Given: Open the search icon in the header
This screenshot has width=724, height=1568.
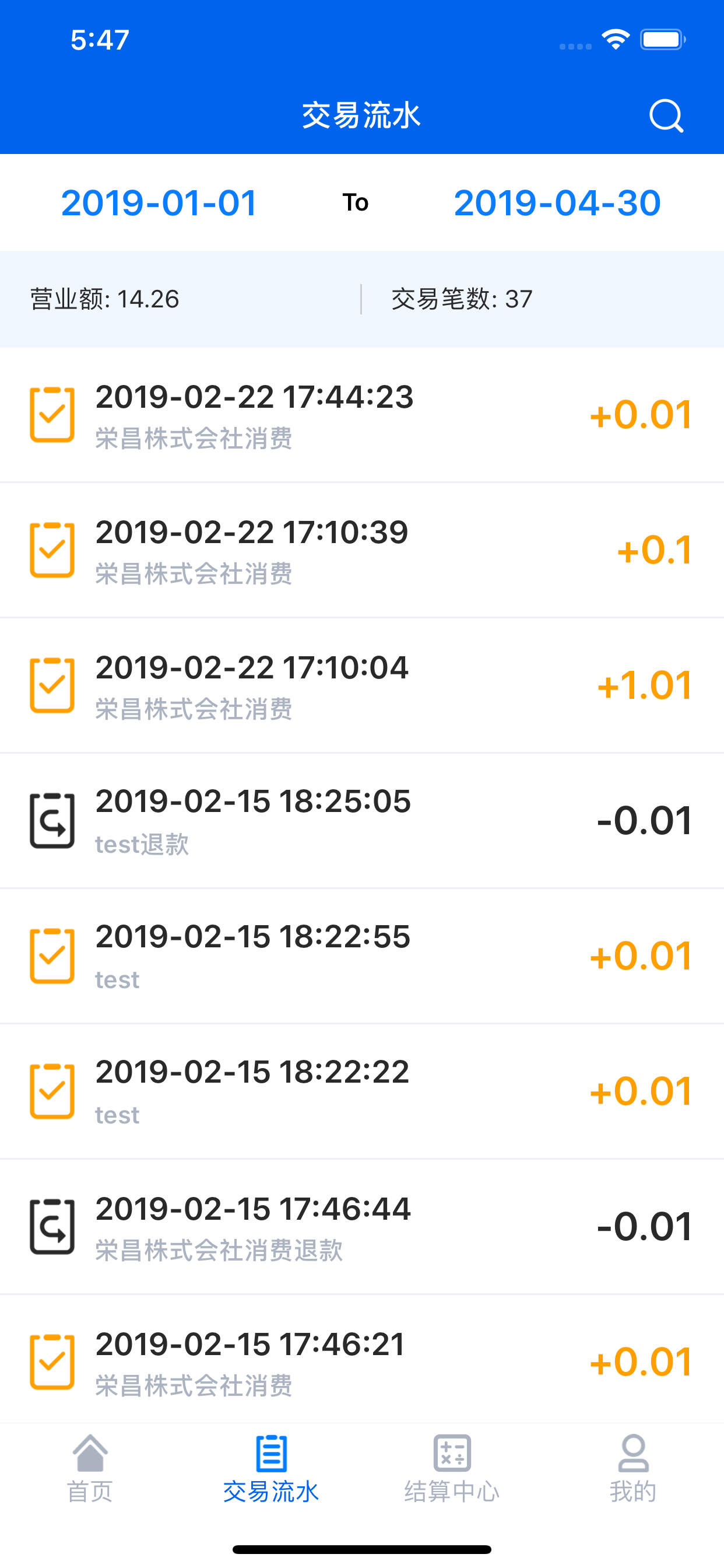Looking at the screenshot, I should (666, 115).
